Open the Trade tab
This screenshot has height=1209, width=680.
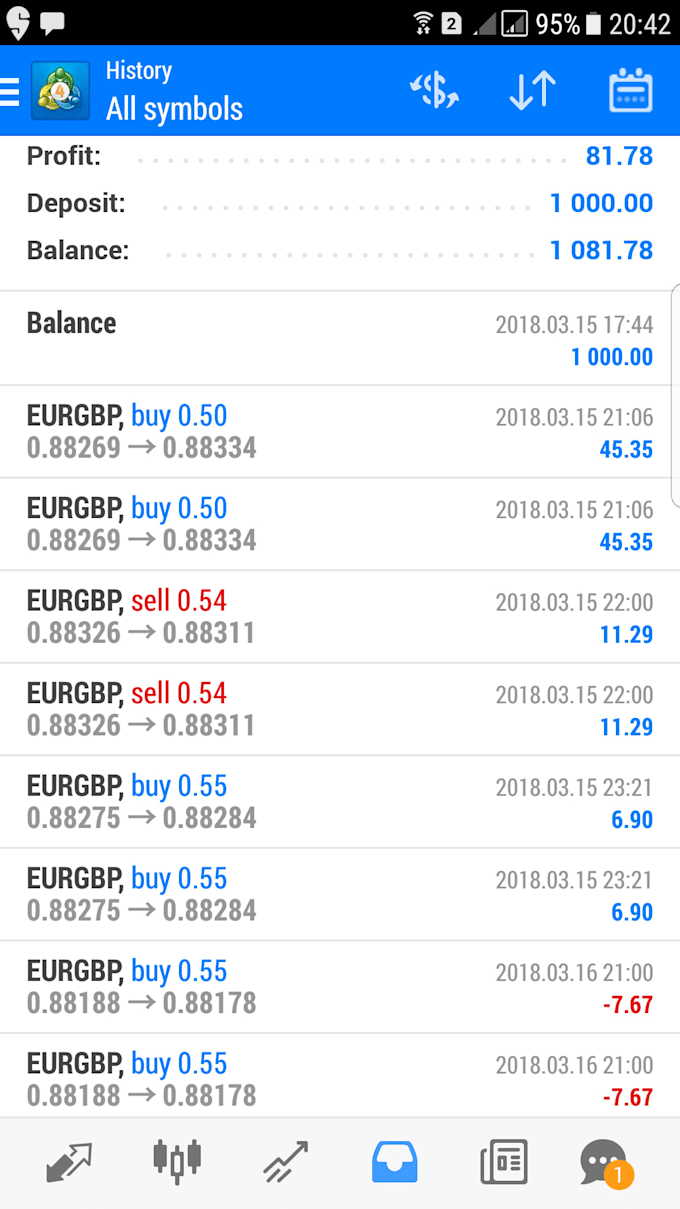[285, 1163]
